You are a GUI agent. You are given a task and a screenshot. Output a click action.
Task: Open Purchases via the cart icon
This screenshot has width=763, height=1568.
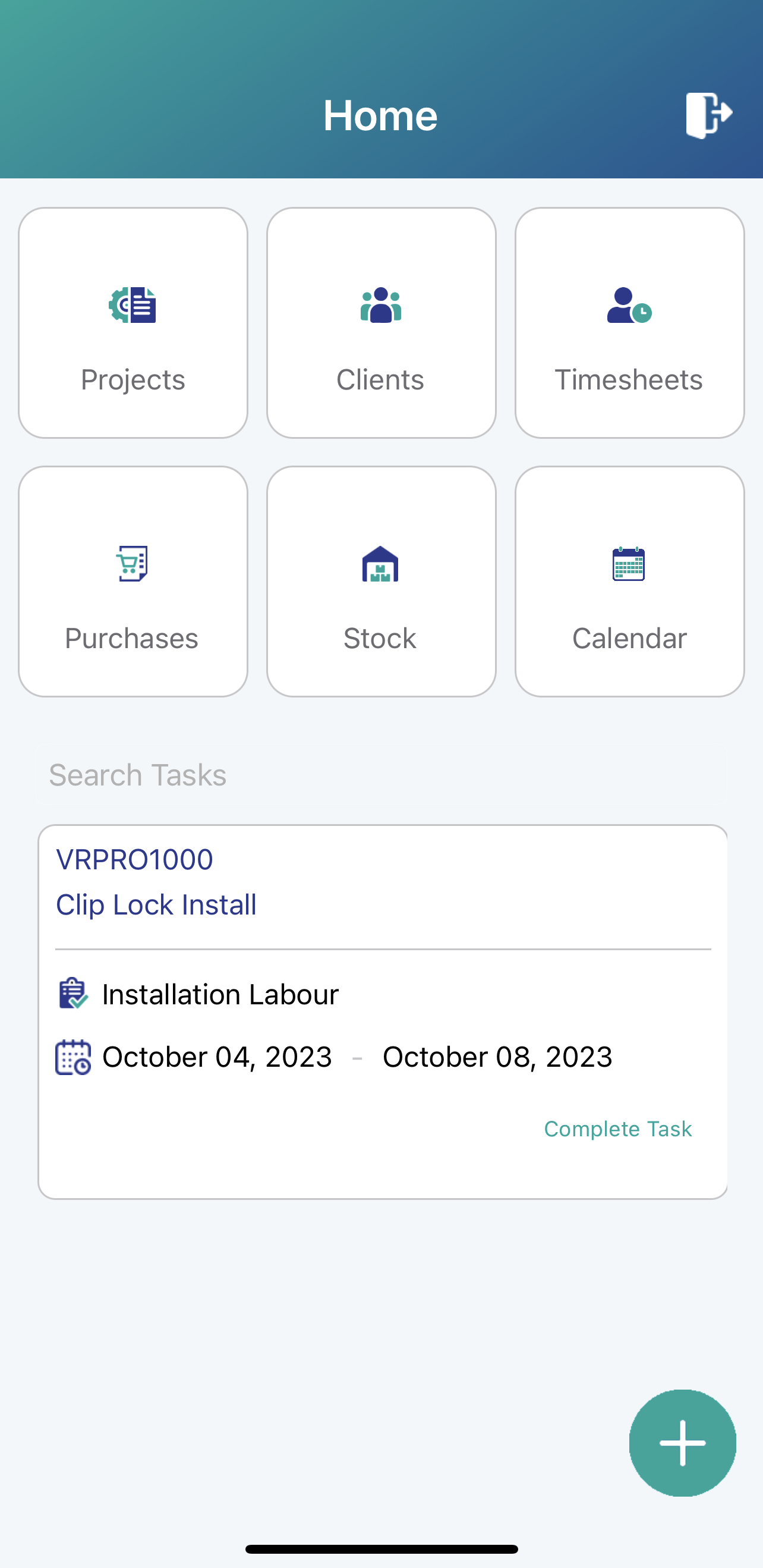tap(133, 565)
